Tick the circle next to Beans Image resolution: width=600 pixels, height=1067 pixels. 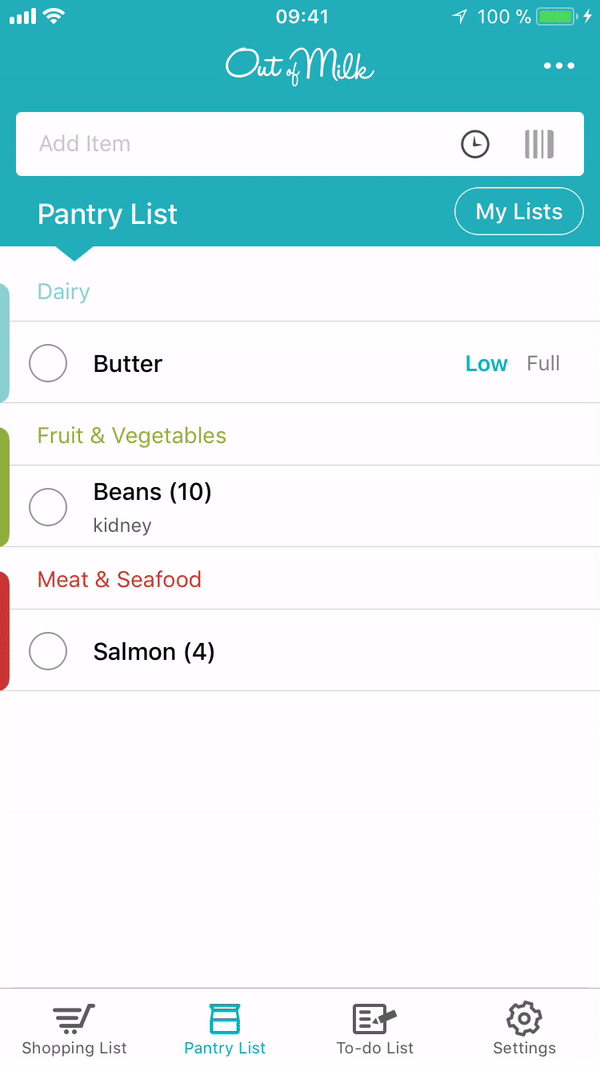point(48,507)
